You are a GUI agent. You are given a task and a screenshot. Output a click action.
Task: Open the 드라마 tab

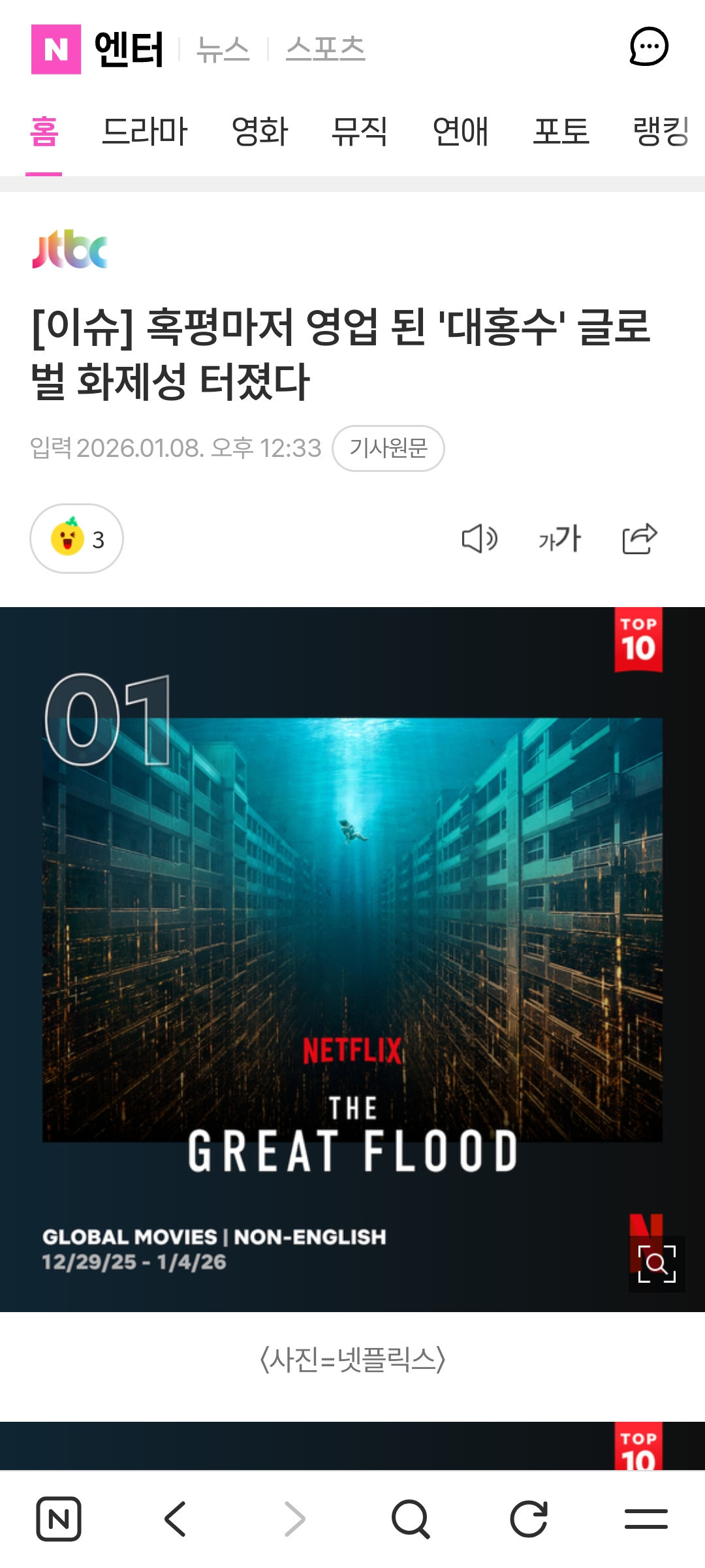[x=144, y=131]
